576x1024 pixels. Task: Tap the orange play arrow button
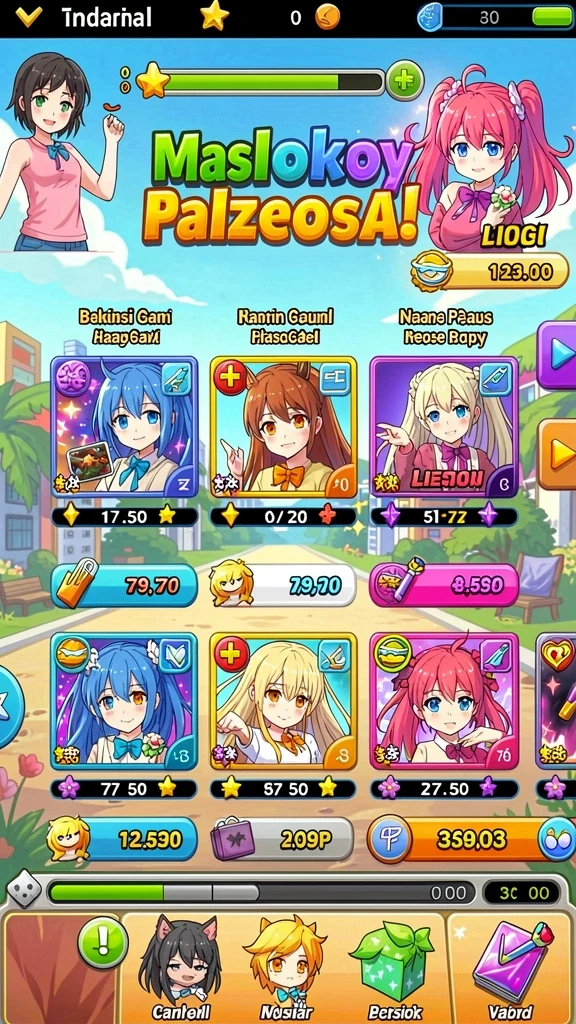pyautogui.click(x=556, y=455)
